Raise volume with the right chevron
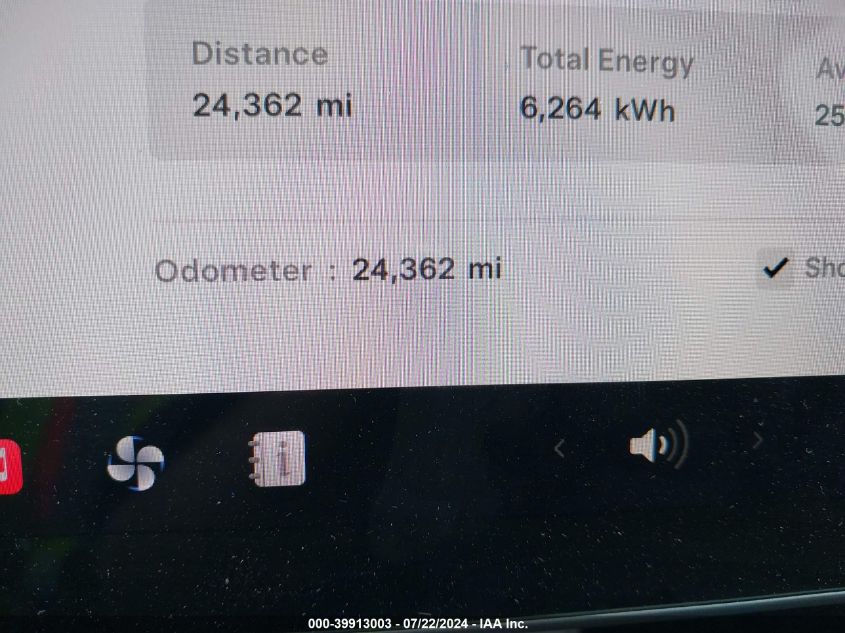 point(758,440)
